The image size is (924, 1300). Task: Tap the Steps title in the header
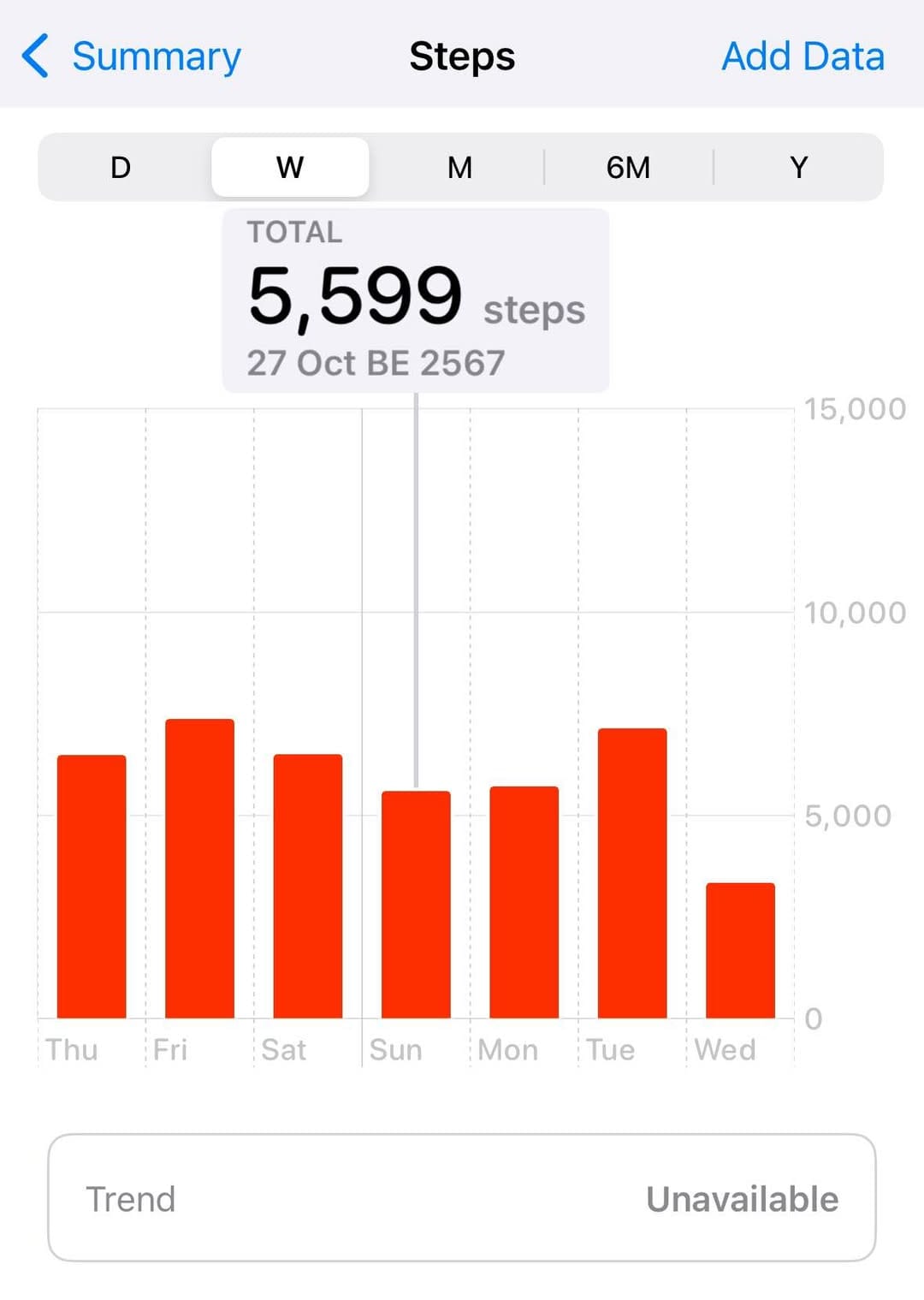click(x=462, y=56)
